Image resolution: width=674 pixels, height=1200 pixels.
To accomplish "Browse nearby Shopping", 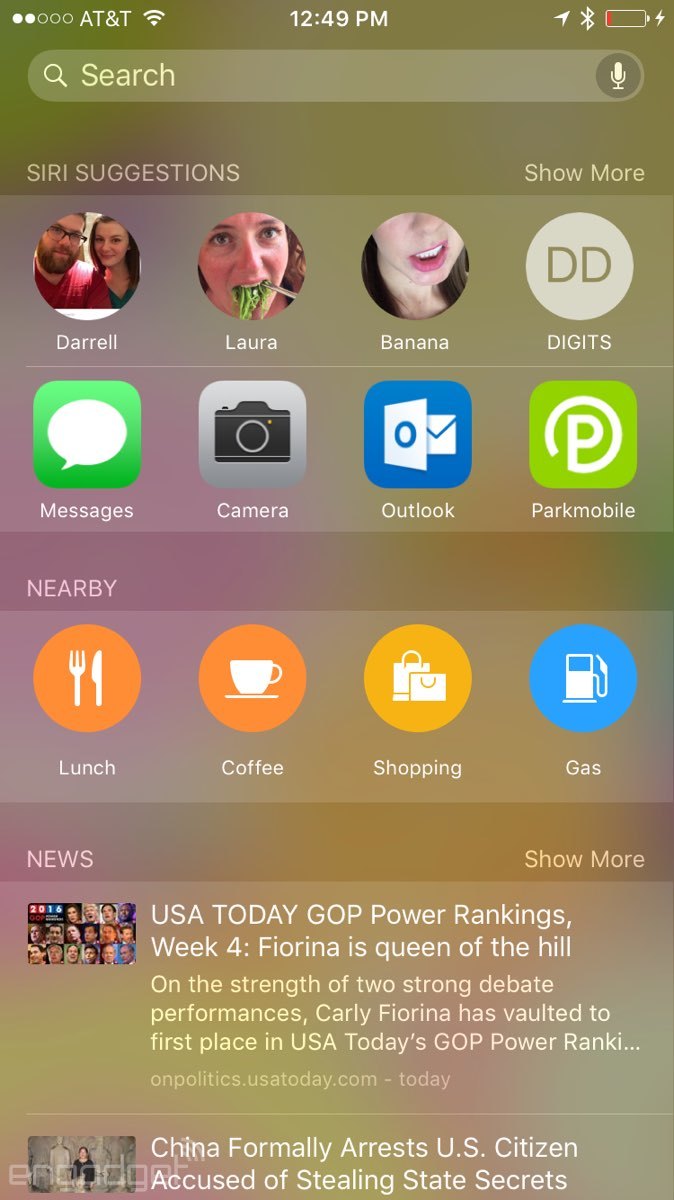I will tap(417, 679).
